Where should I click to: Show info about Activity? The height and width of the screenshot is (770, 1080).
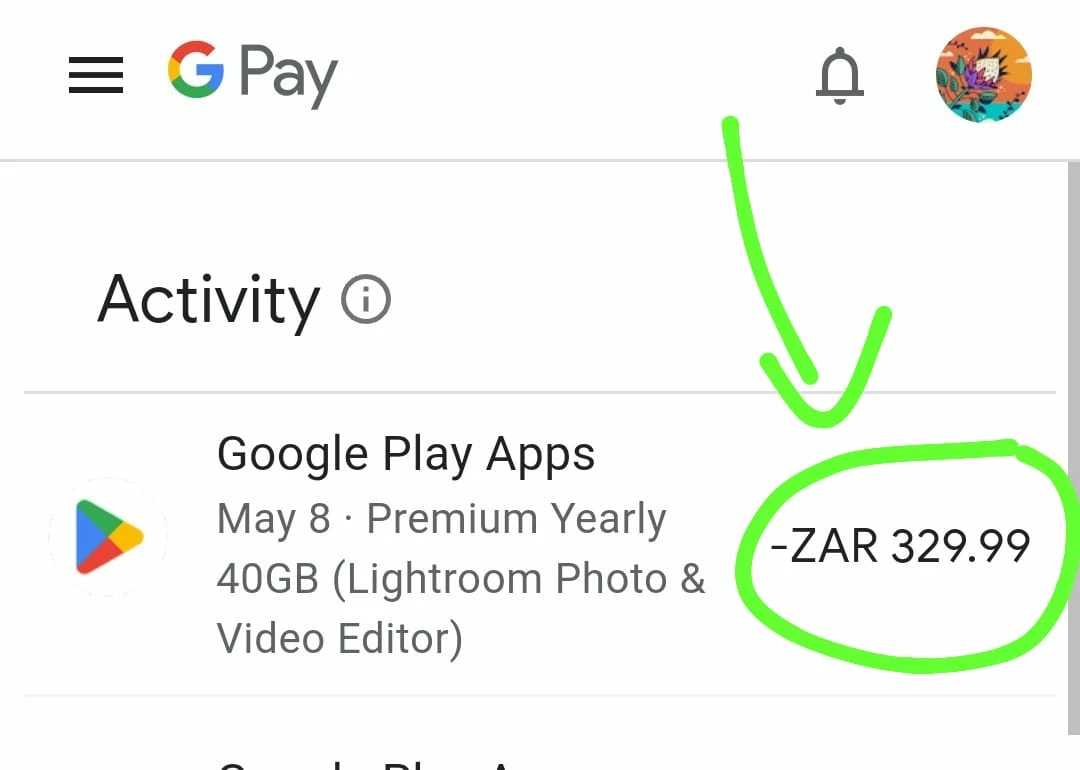pyautogui.click(x=366, y=299)
